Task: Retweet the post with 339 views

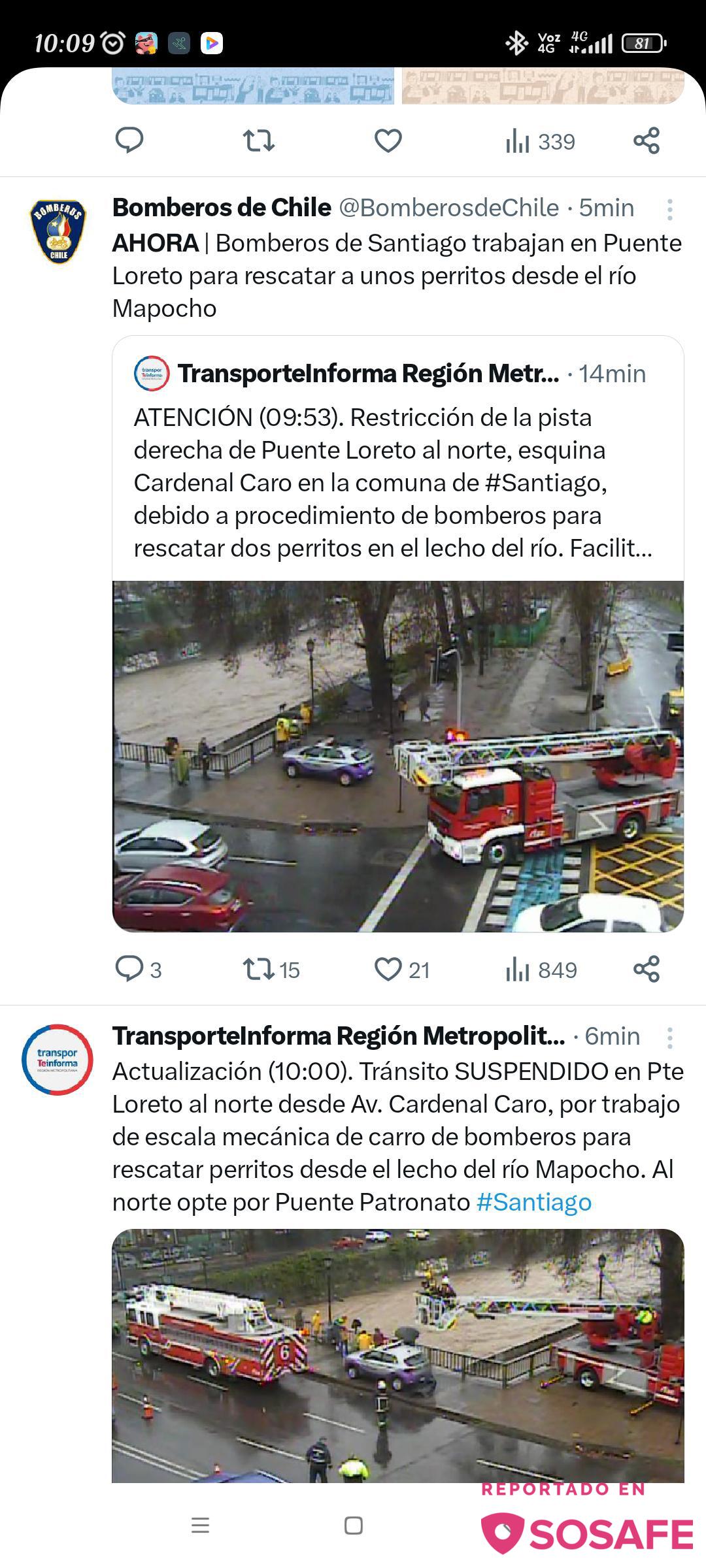Action: 258,140
